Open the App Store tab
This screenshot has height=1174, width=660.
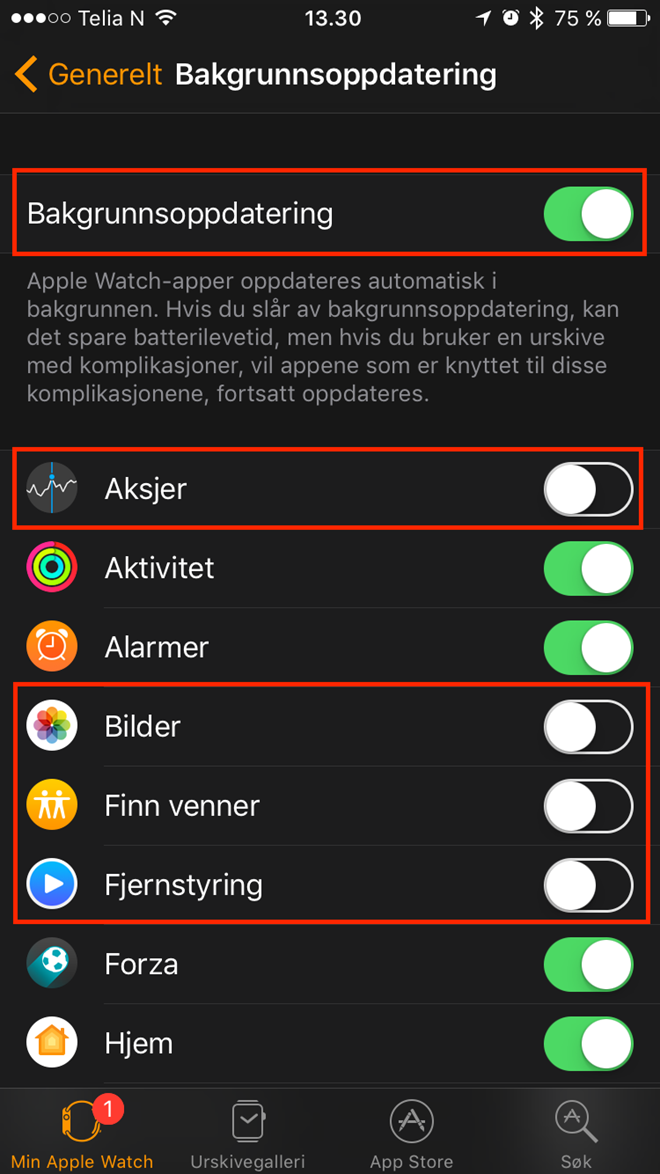(x=412, y=1132)
